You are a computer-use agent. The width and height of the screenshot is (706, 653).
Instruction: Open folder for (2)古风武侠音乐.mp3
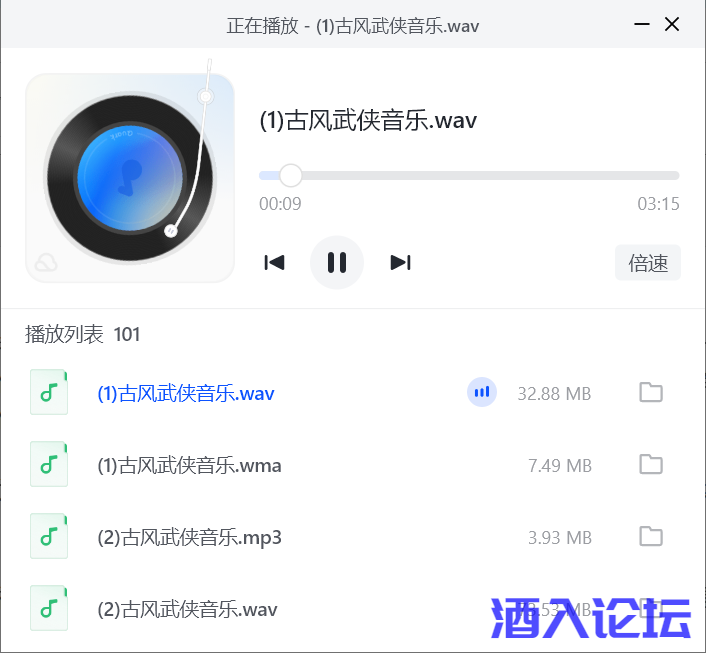651,537
